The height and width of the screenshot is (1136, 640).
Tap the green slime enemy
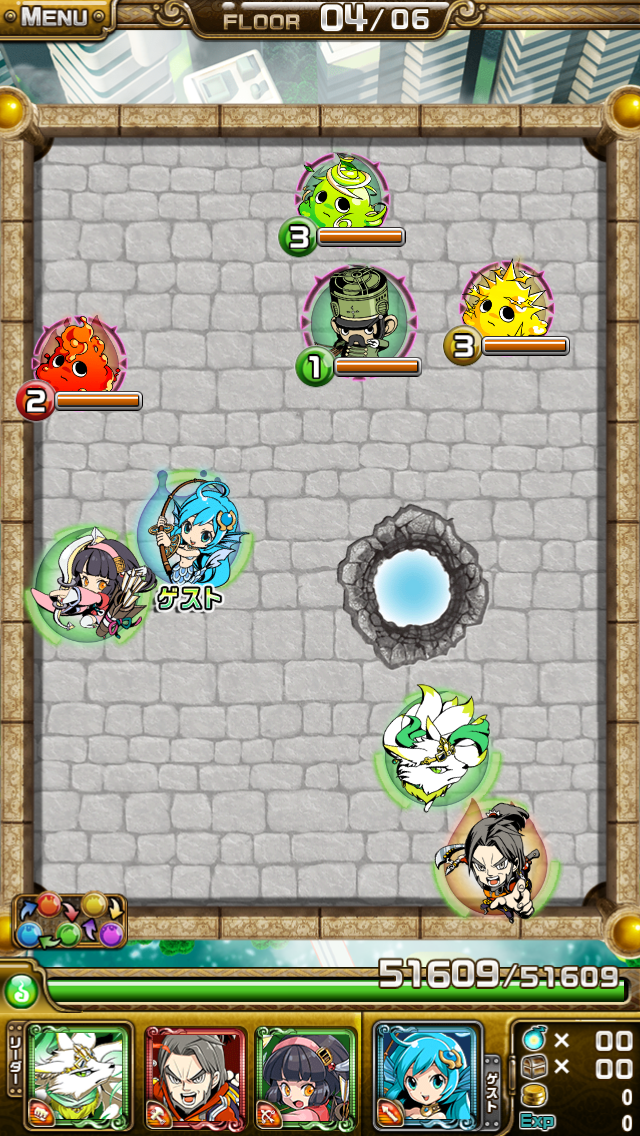click(343, 192)
